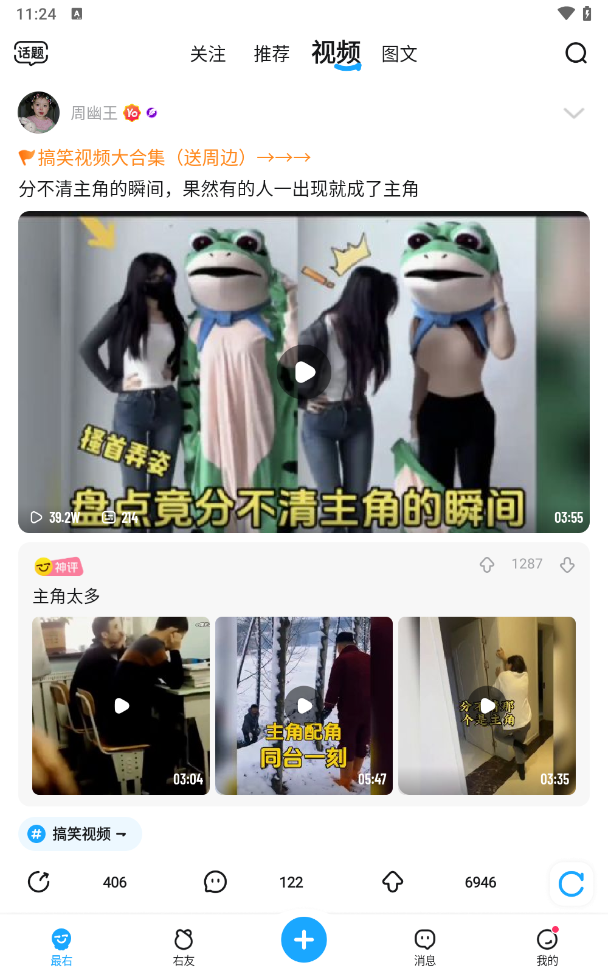Open the 话题 topics icon
Image resolution: width=608 pixels, height=976 pixels.
(x=31, y=53)
